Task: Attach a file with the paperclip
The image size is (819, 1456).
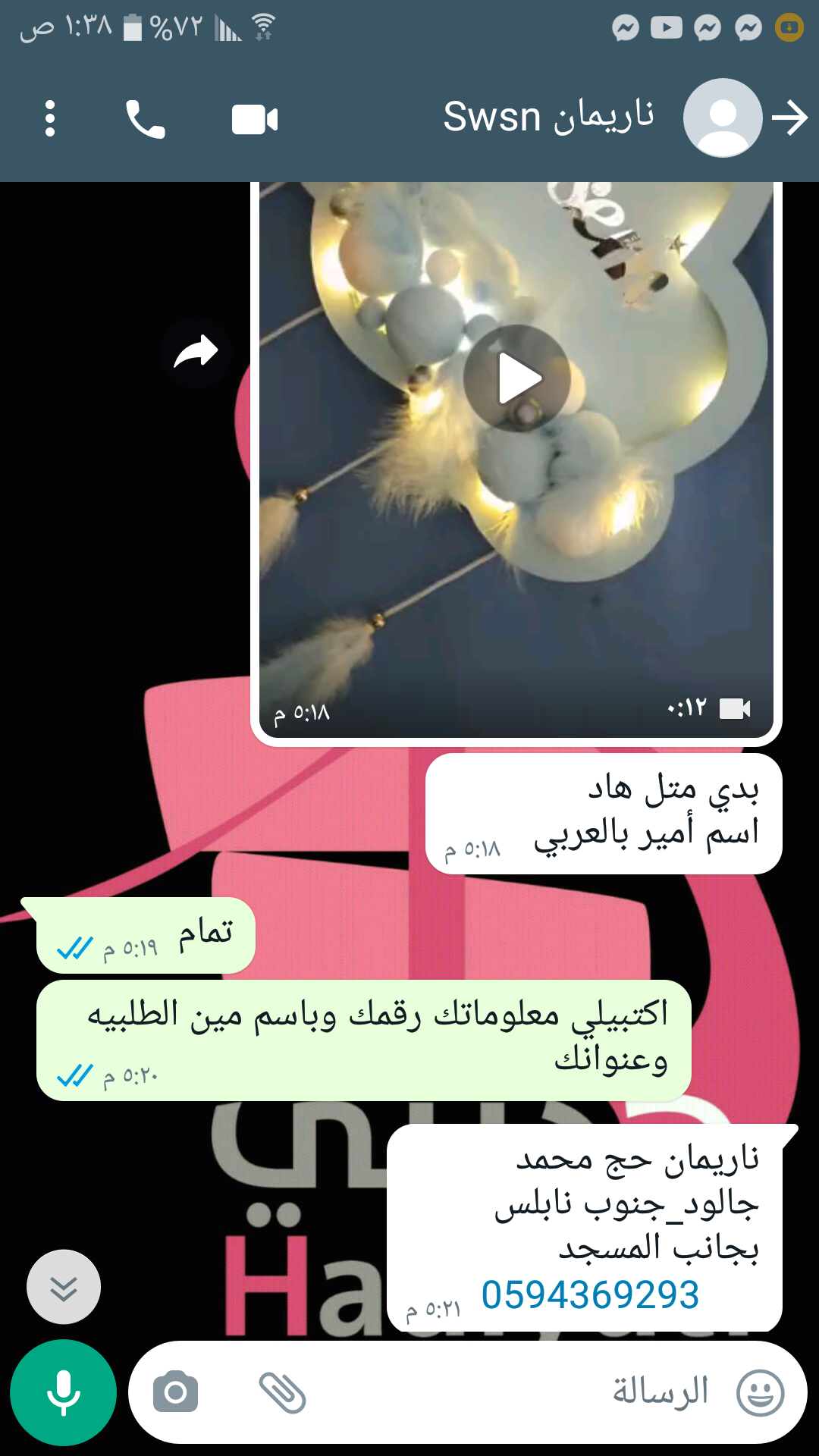Action: (282, 1392)
